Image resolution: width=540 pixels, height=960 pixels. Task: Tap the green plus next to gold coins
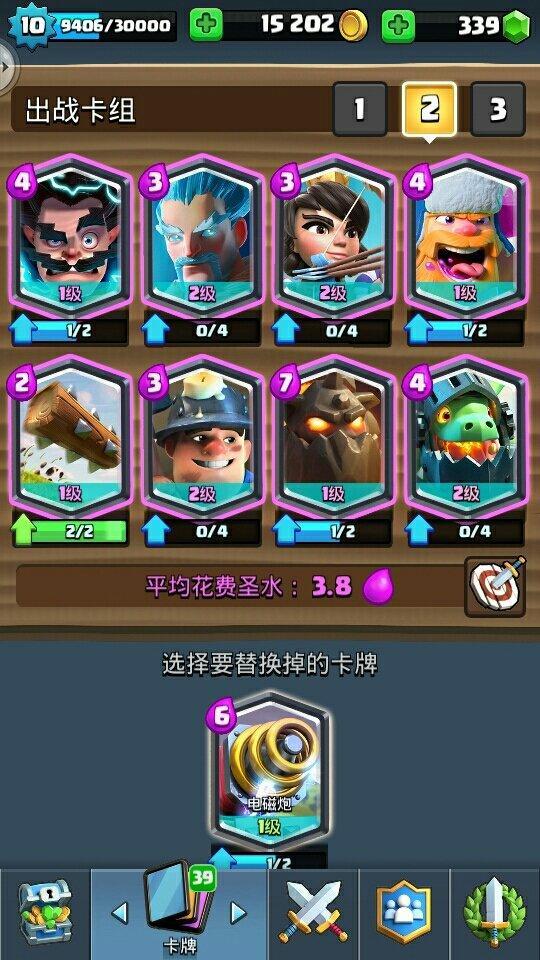[x=206, y=25]
